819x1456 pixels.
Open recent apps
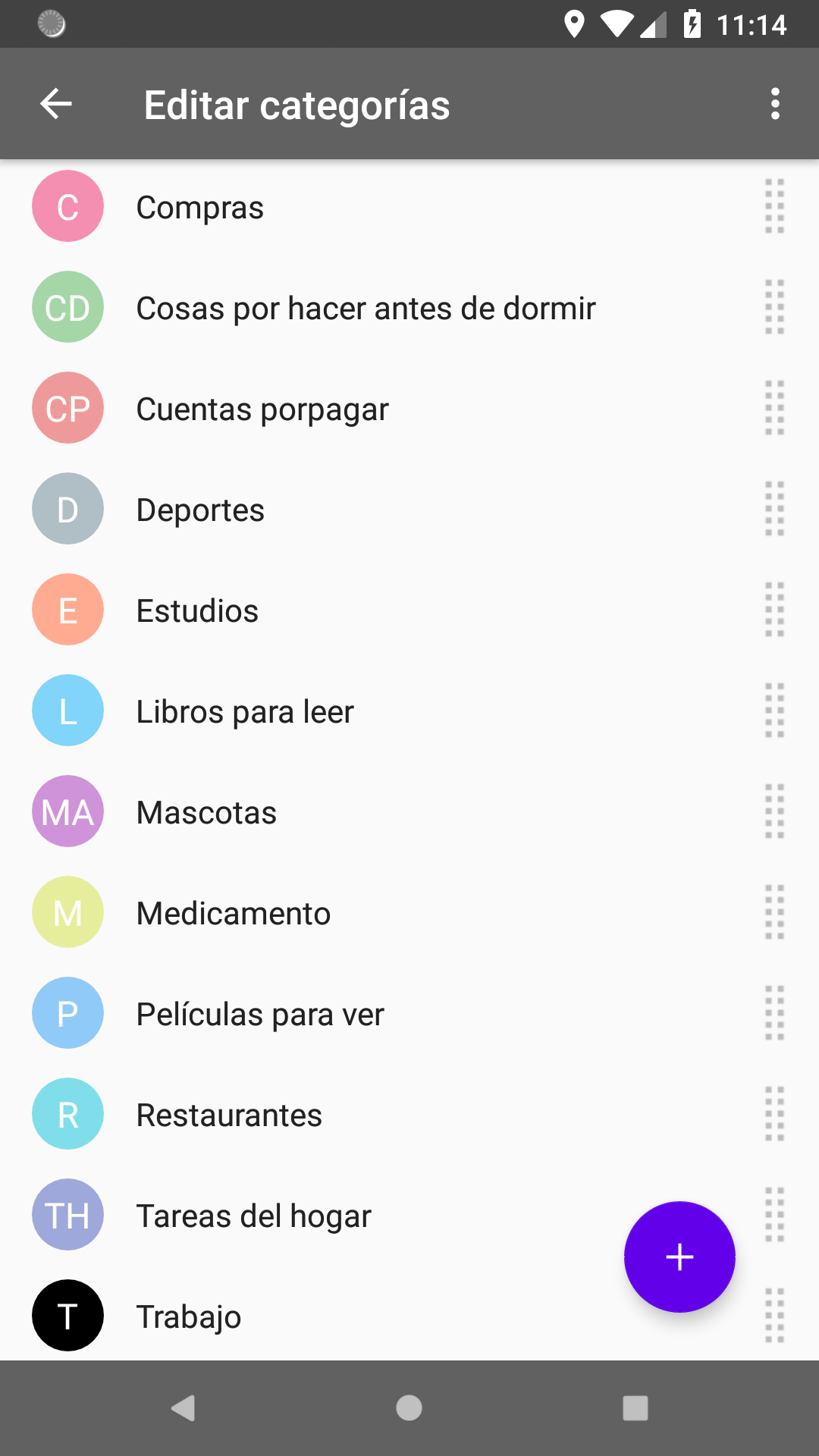(x=635, y=1408)
